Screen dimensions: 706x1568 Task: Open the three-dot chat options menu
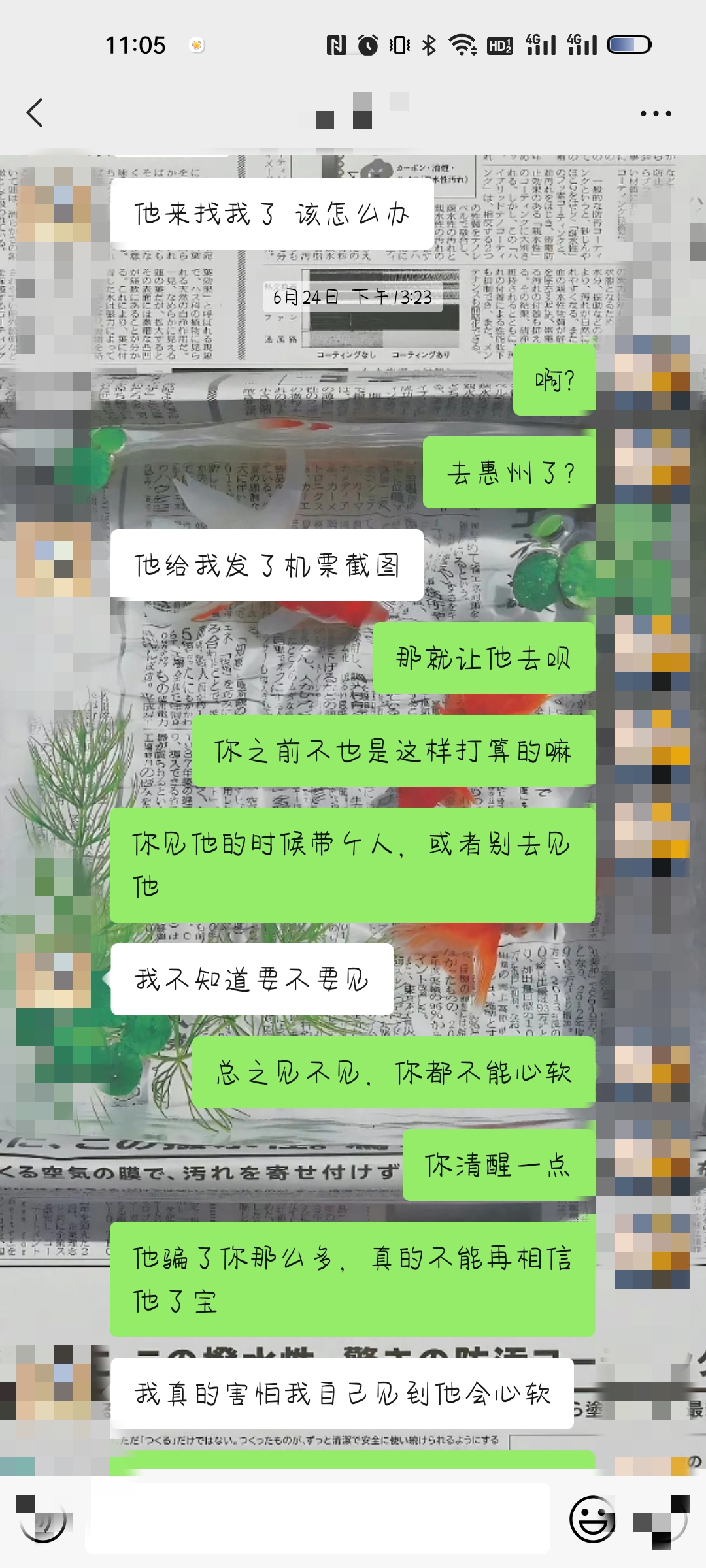(x=655, y=114)
